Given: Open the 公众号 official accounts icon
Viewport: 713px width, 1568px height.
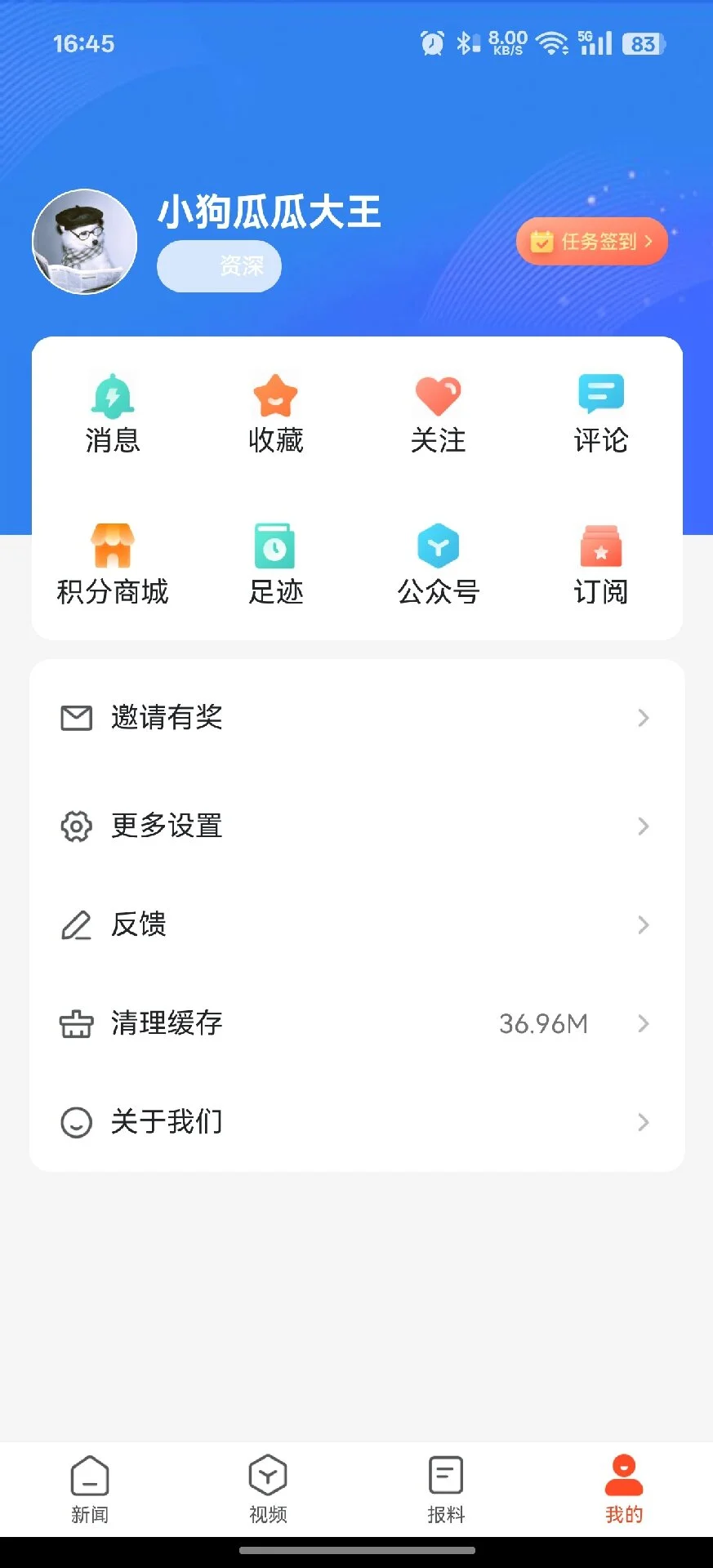Looking at the screenshot, I should pyautogui.click(x=439, y=562).
